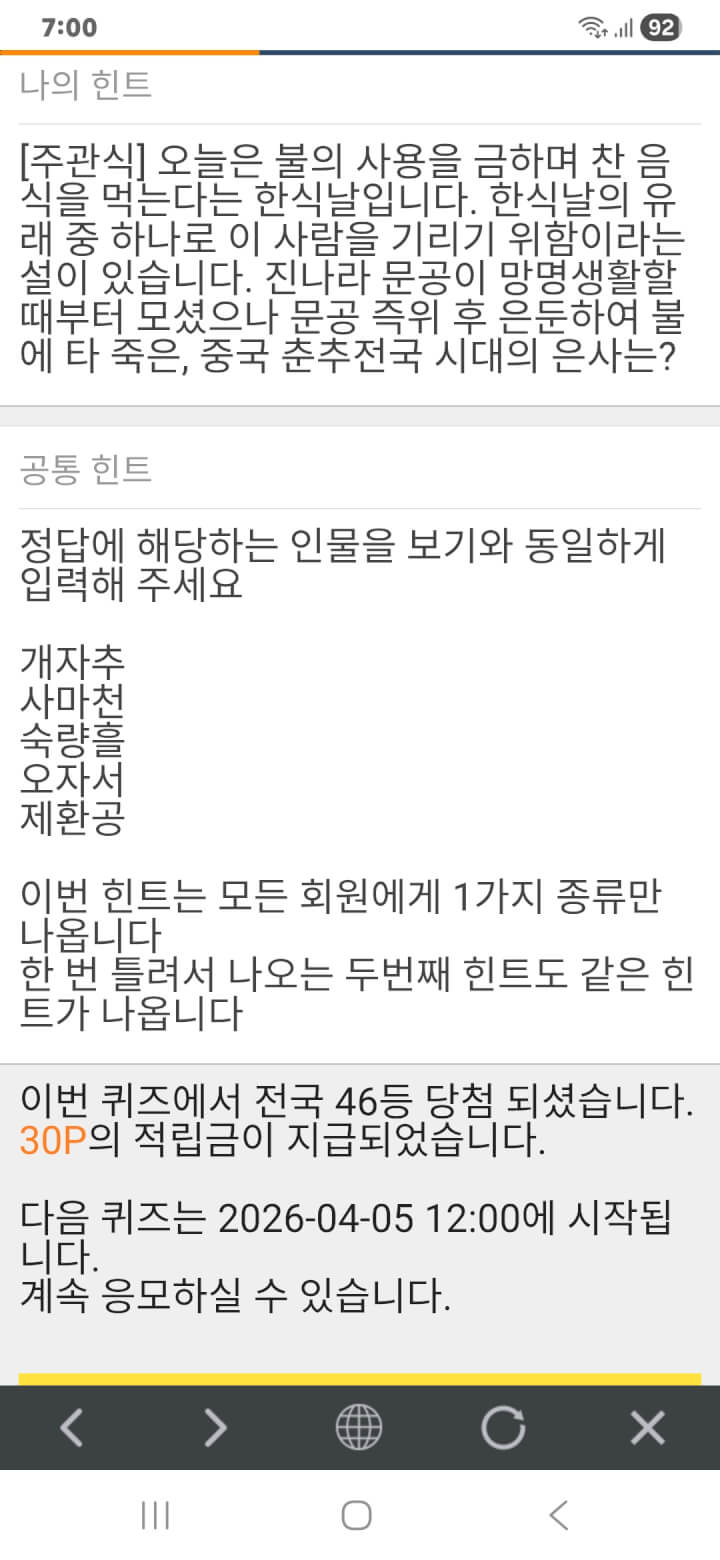720x1560 pixels.
Task: Open the system recent apps view
Action: click(x=155, y=1515)
